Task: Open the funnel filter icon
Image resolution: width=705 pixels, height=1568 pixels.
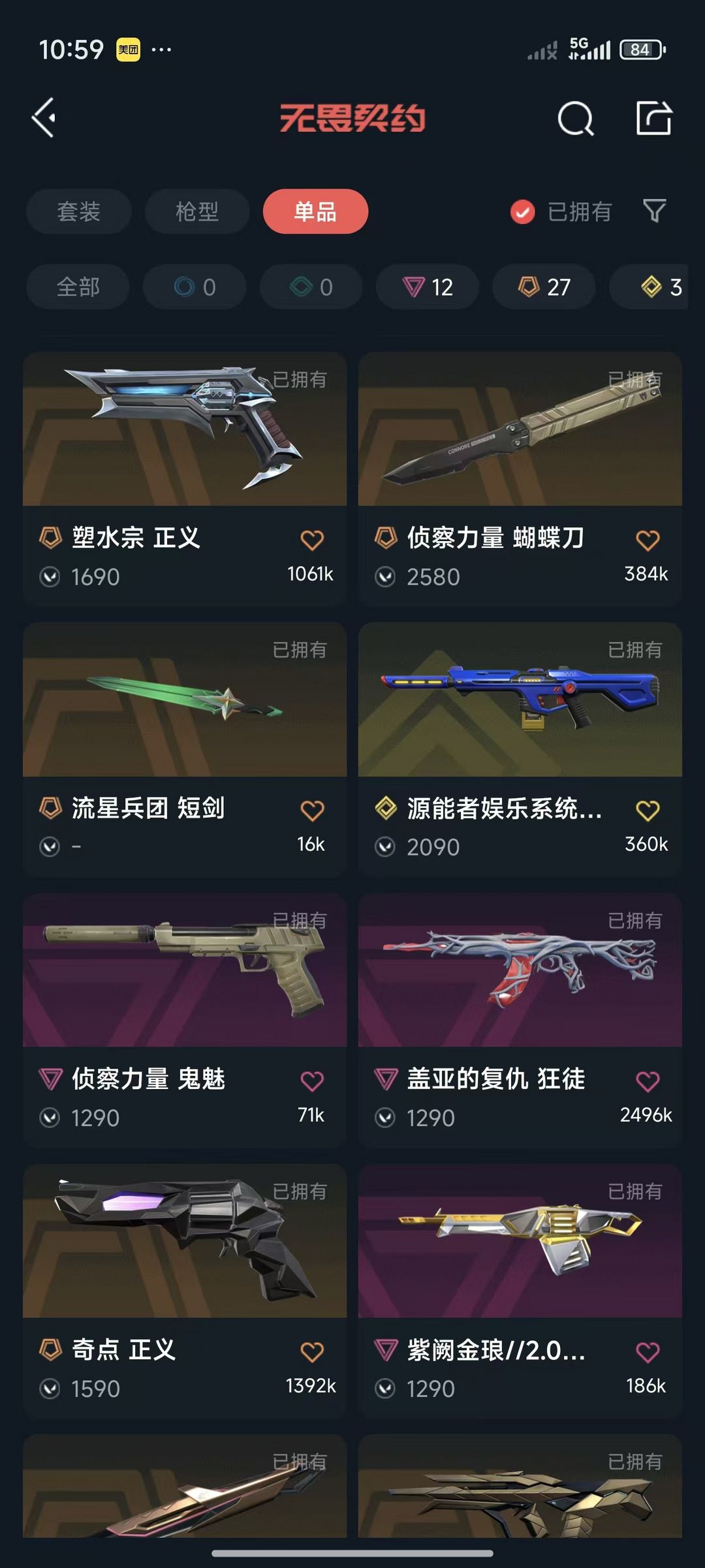Action: (654, 211)
